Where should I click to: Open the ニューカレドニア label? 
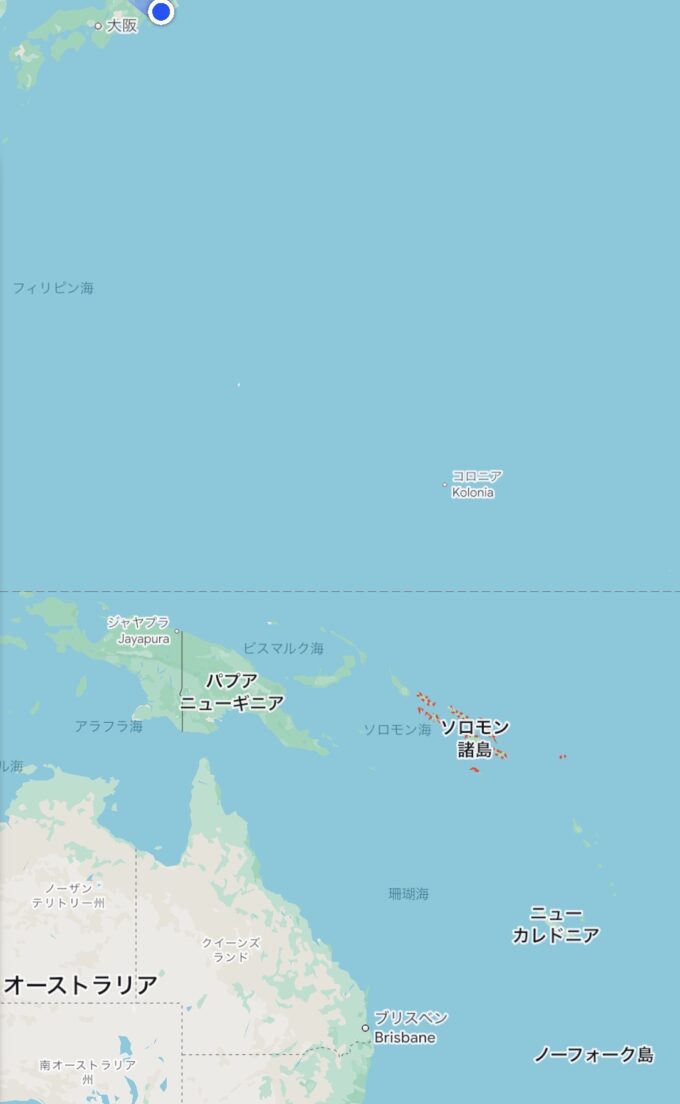pyautogui.click(x=556, y=925)
